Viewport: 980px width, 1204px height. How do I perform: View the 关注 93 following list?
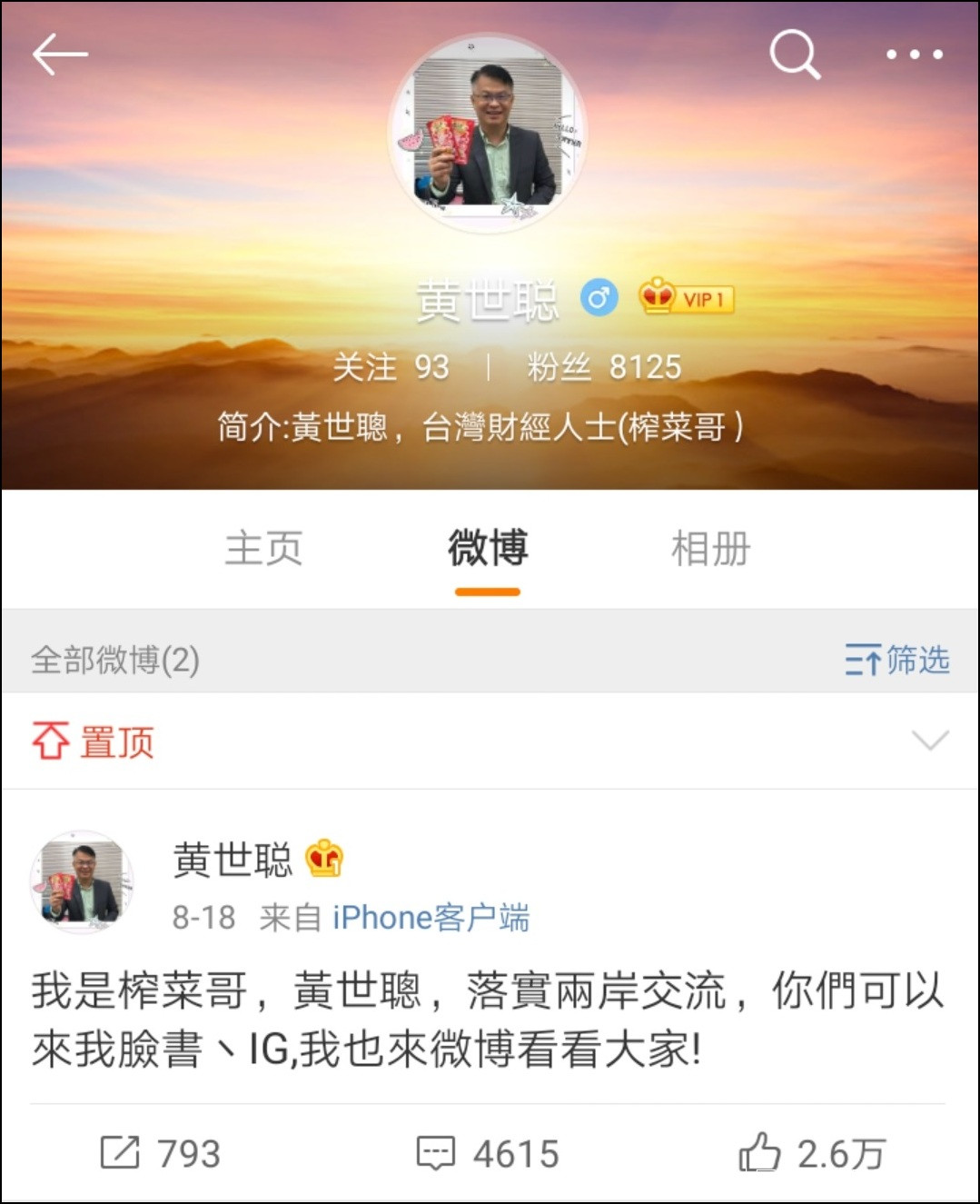tap(391, 367)
